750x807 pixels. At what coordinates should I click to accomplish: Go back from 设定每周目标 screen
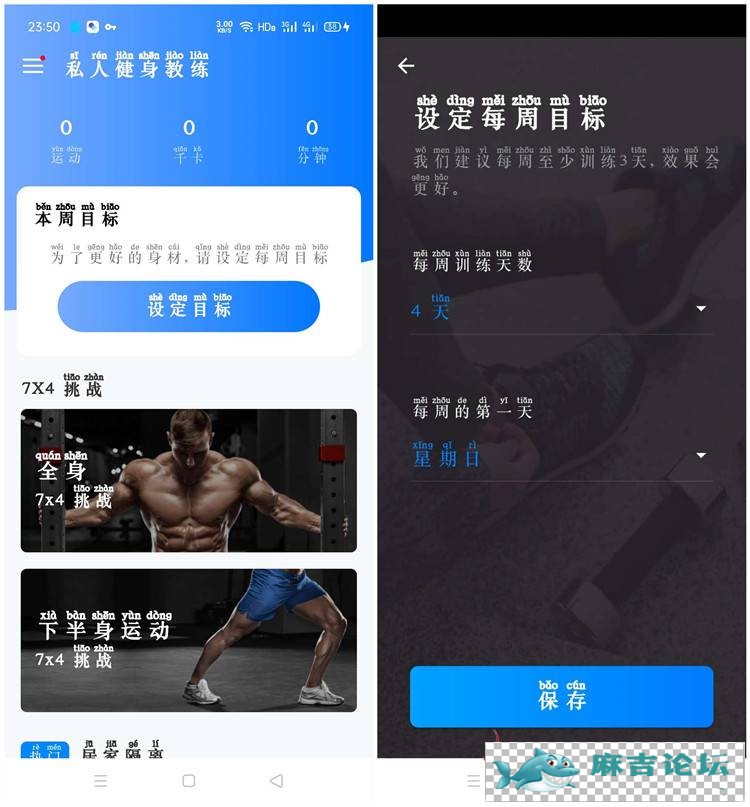coord(406,66)
